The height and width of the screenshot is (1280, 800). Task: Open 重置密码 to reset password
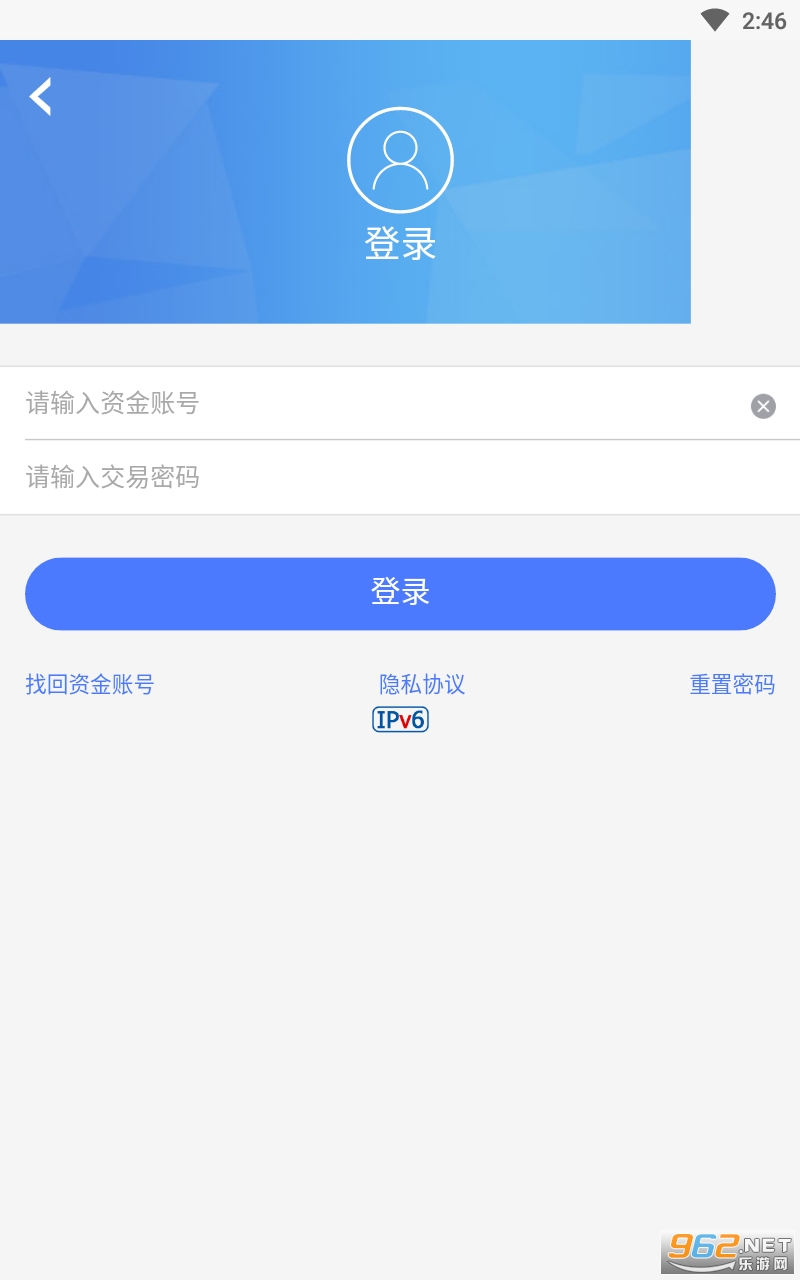pyautogui.click(x=732, y=685)
